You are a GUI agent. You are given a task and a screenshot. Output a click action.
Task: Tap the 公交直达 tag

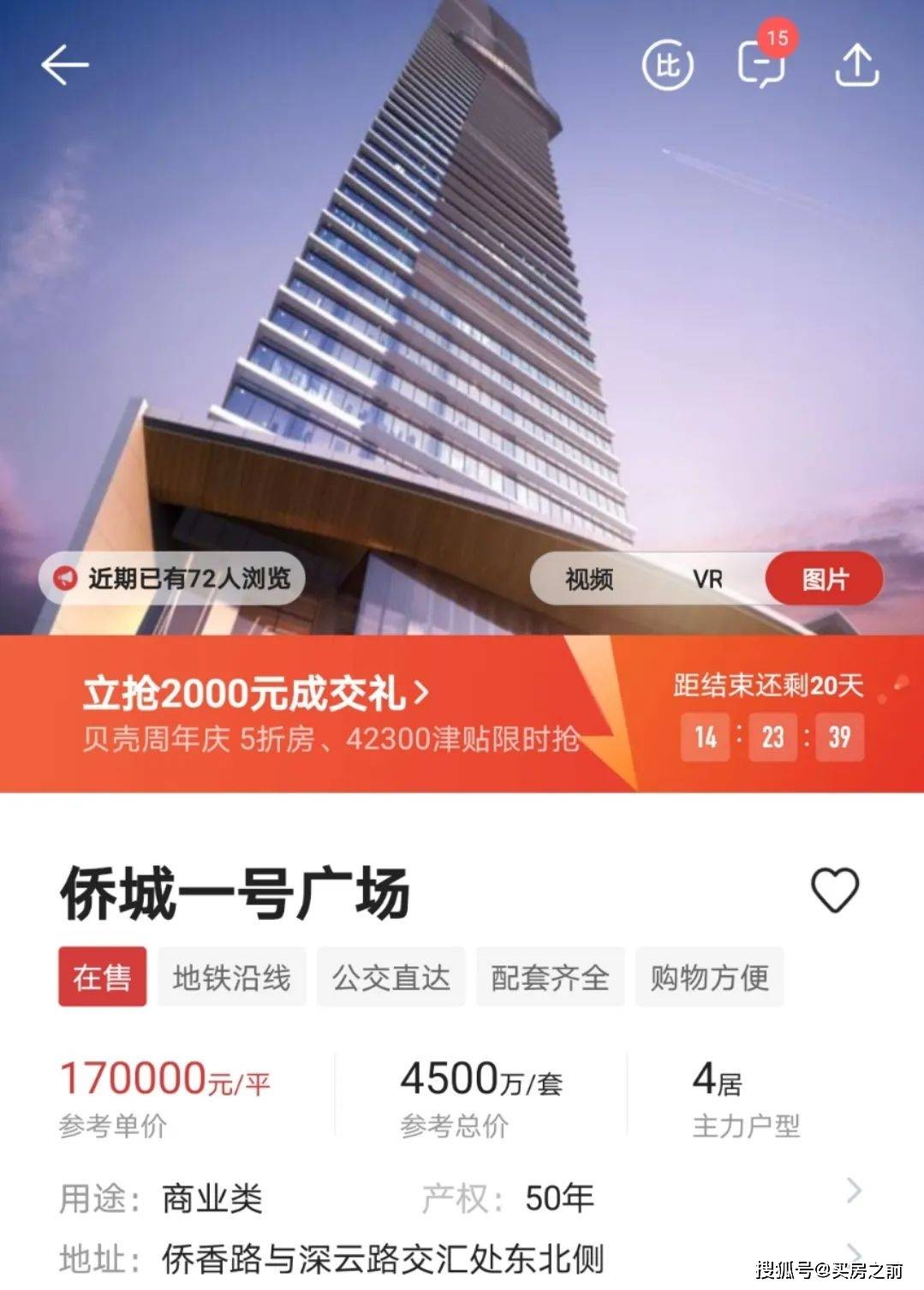point(390,977)
